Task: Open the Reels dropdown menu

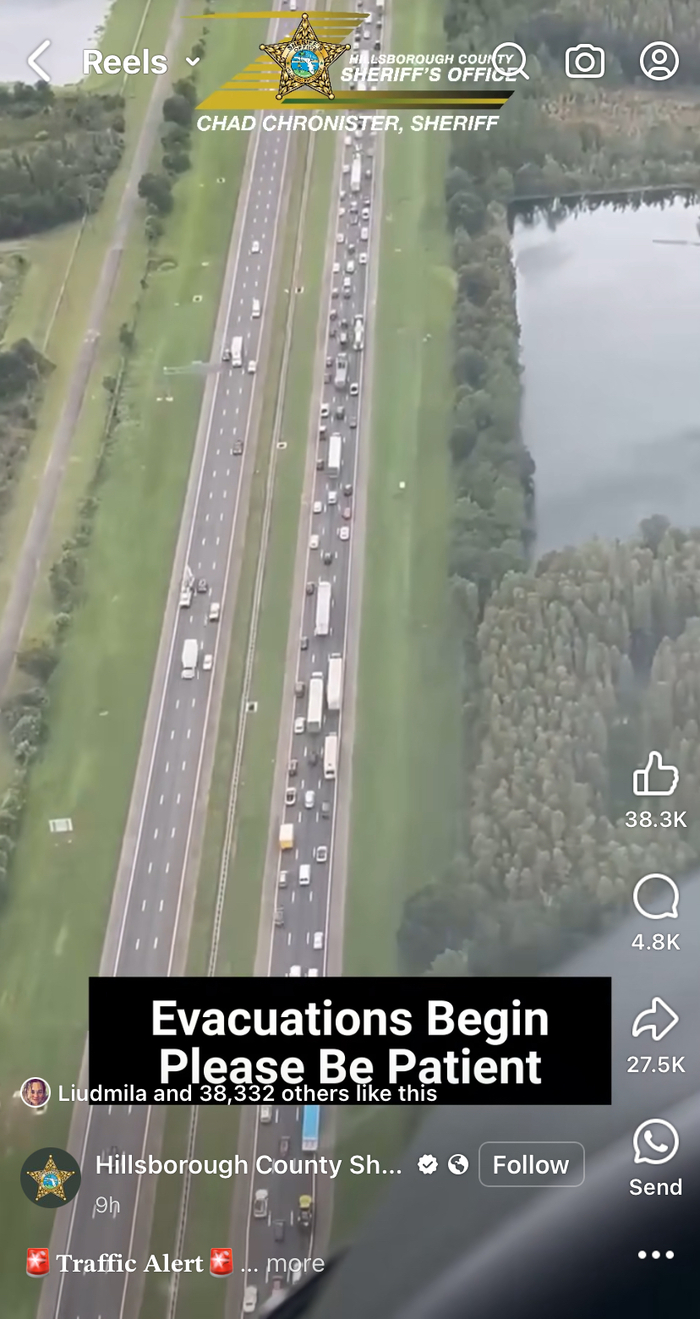Action: click(x=193, y=62)
